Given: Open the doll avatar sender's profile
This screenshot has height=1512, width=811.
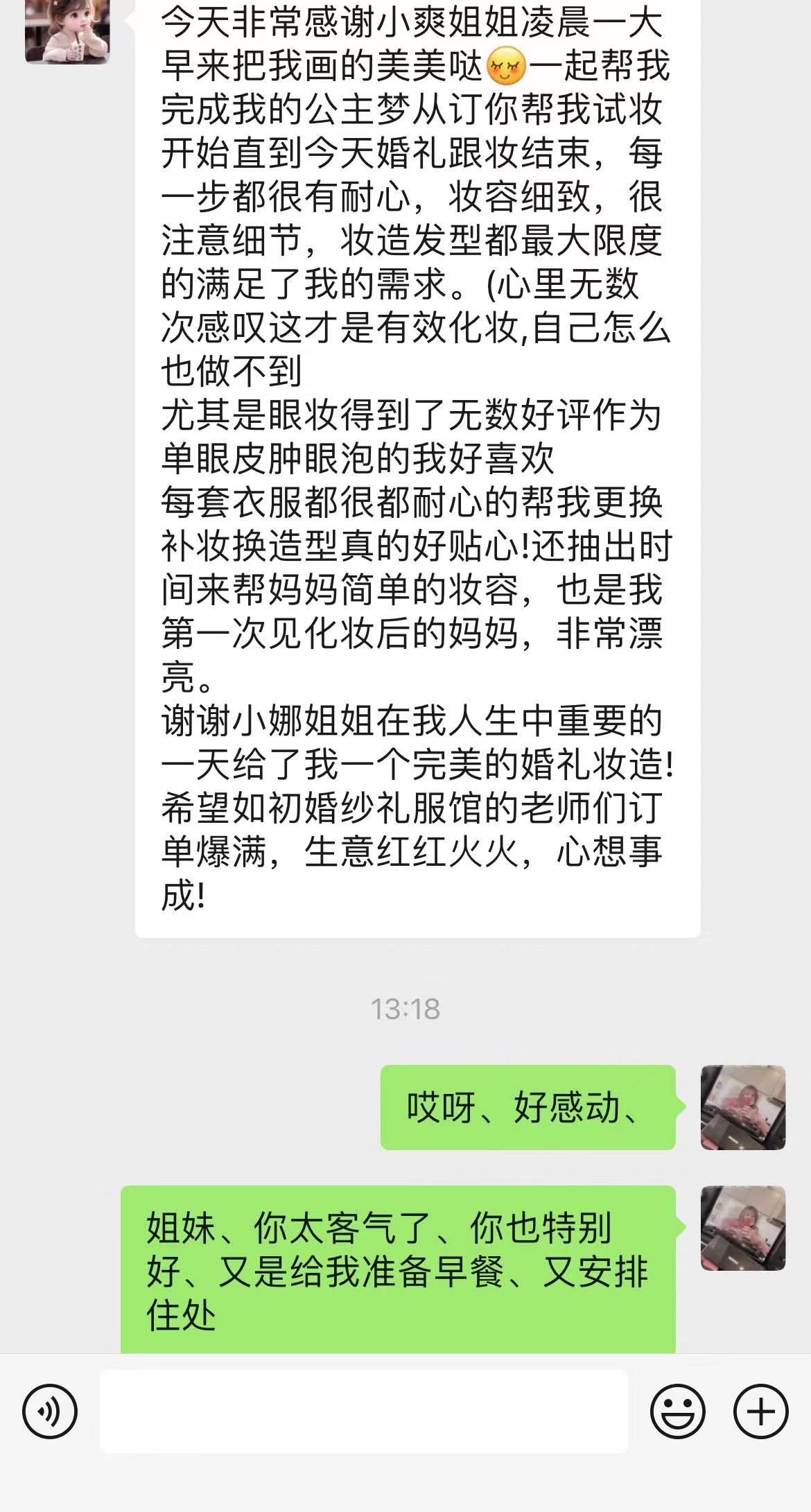Looking at the screenshot, I should (67, 31).
